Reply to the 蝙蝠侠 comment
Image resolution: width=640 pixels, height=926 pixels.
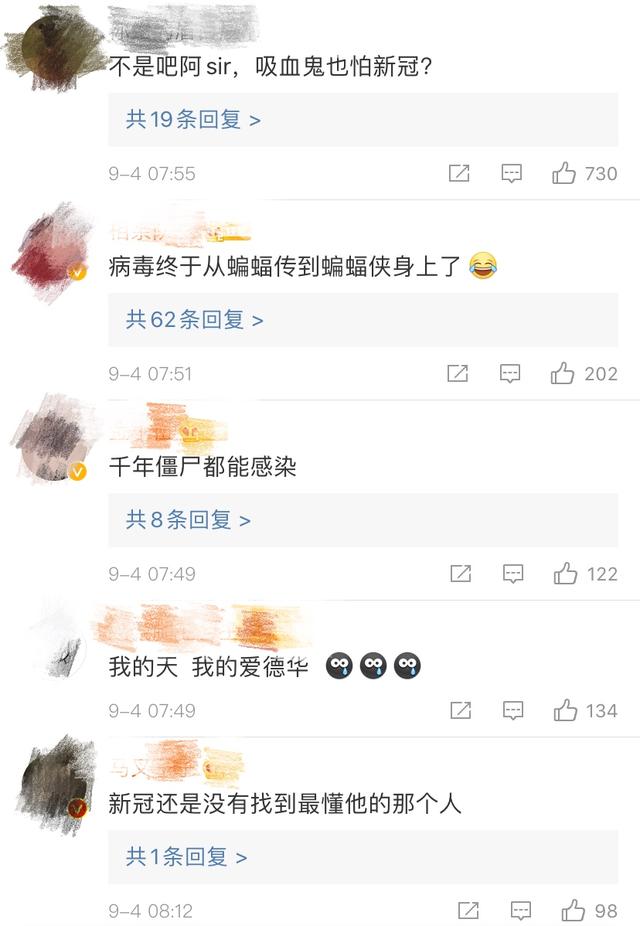point(510,373)
